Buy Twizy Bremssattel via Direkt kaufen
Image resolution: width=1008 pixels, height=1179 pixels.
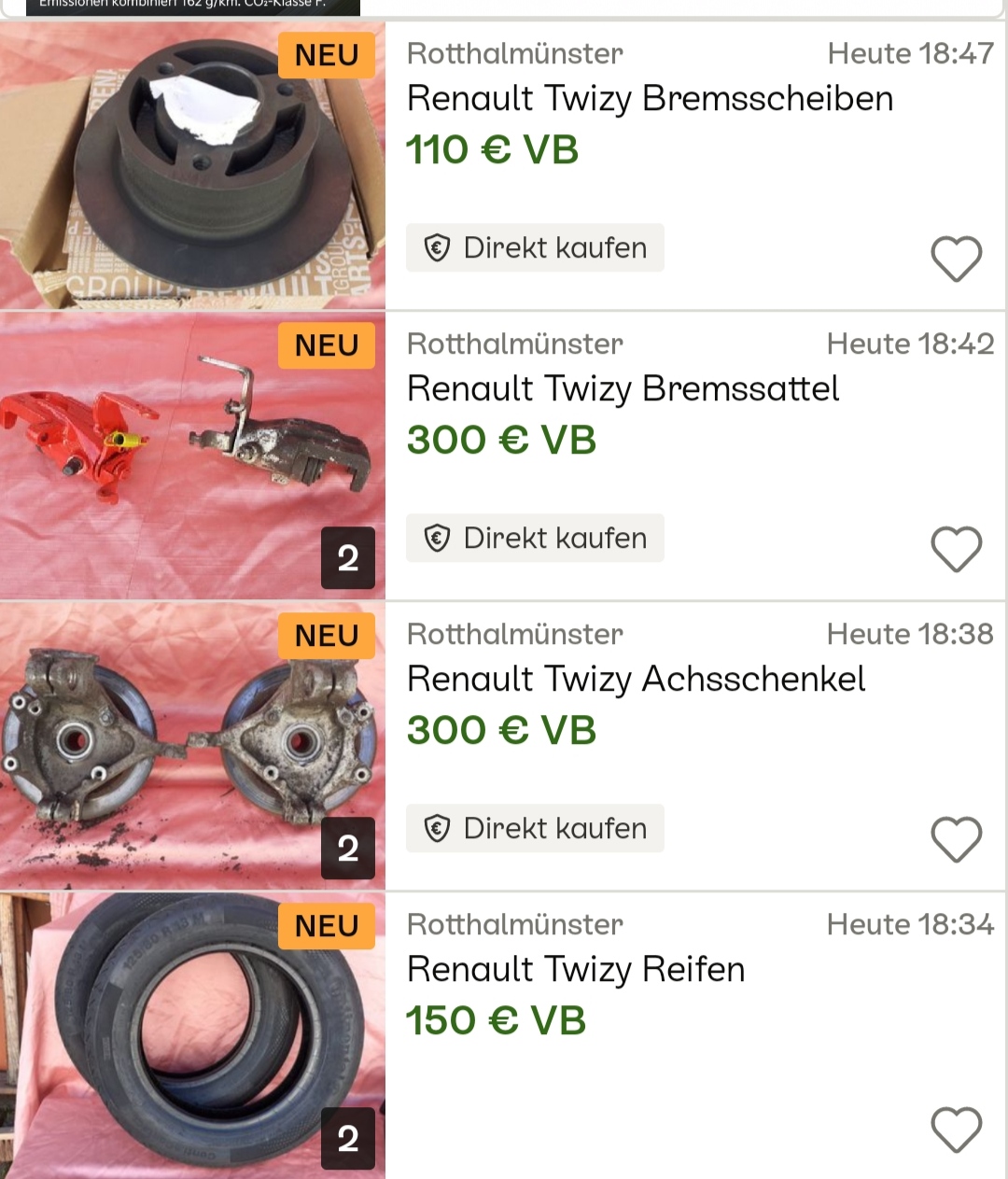coord(535,538)
